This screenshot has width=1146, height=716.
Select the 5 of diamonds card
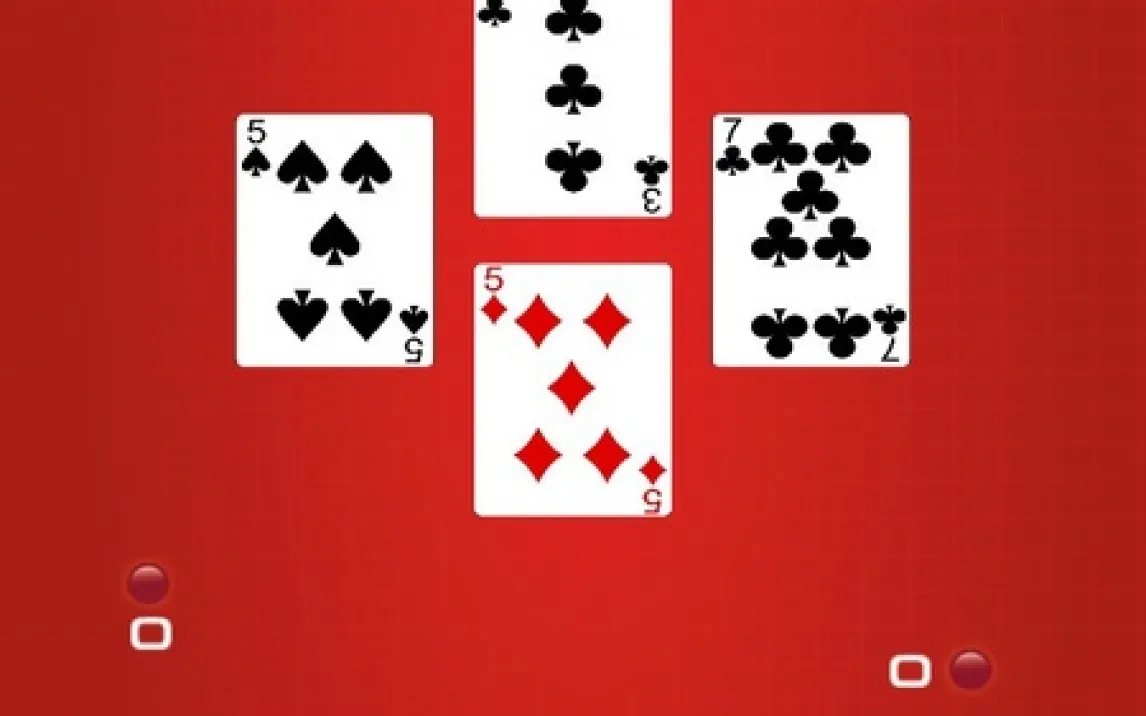point(572,390)
